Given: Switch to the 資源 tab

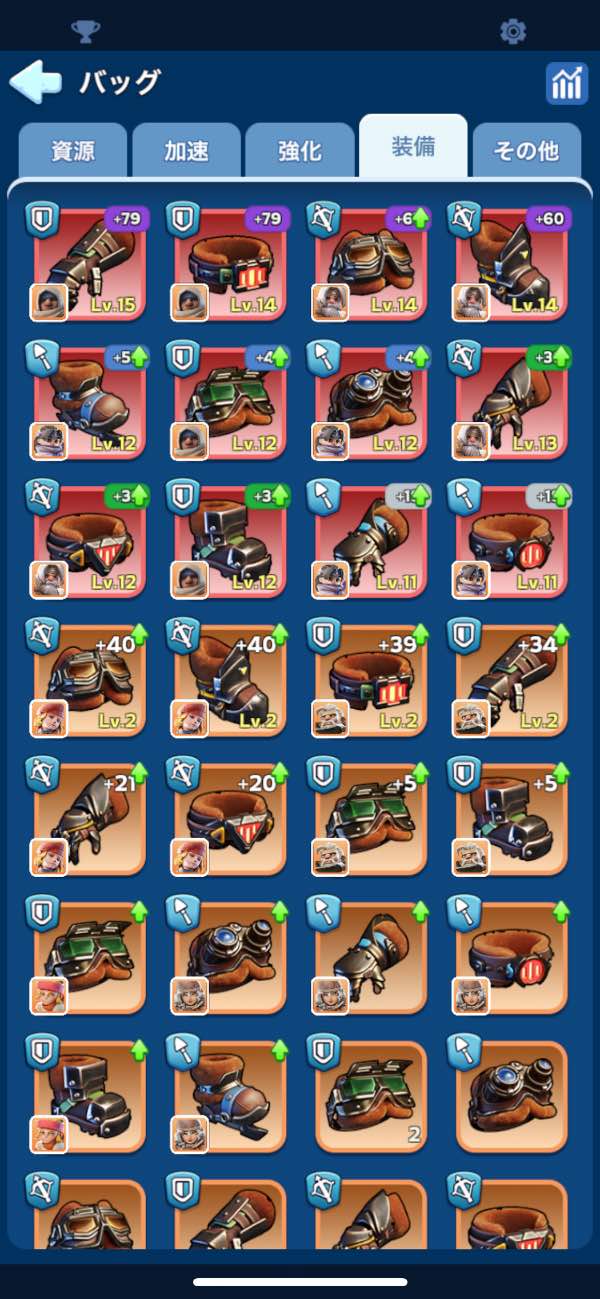Looking at the screenshot, I should point(73,151).
